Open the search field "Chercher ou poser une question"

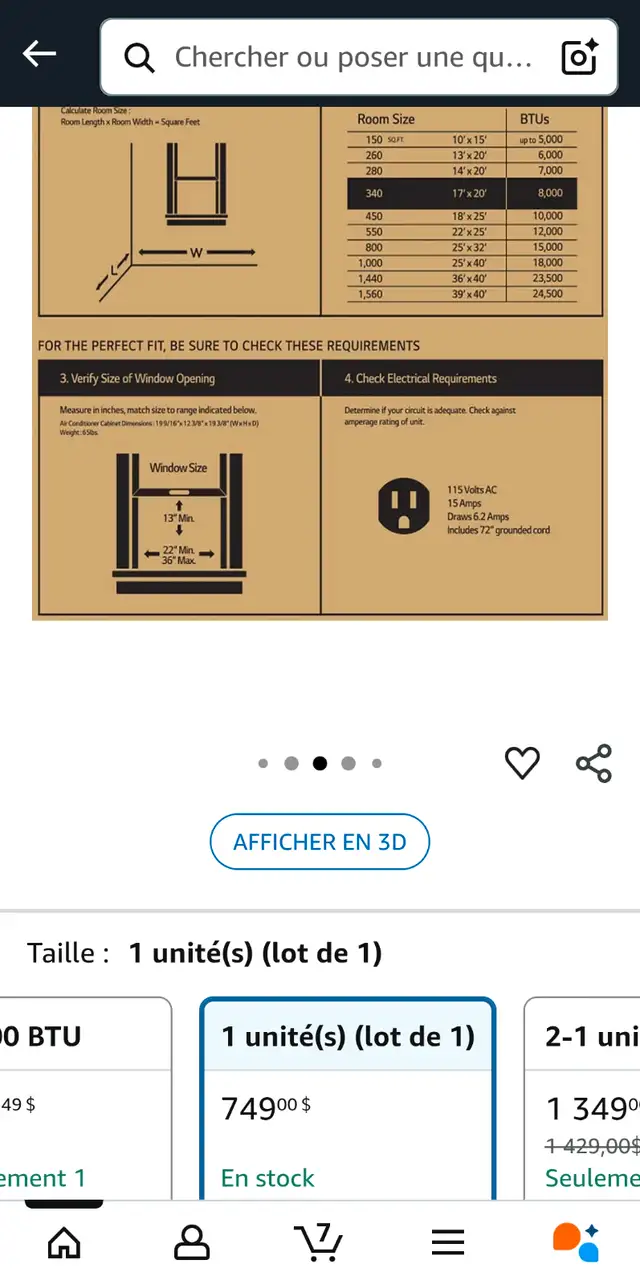pyautogui.click(x=340, y=57)
